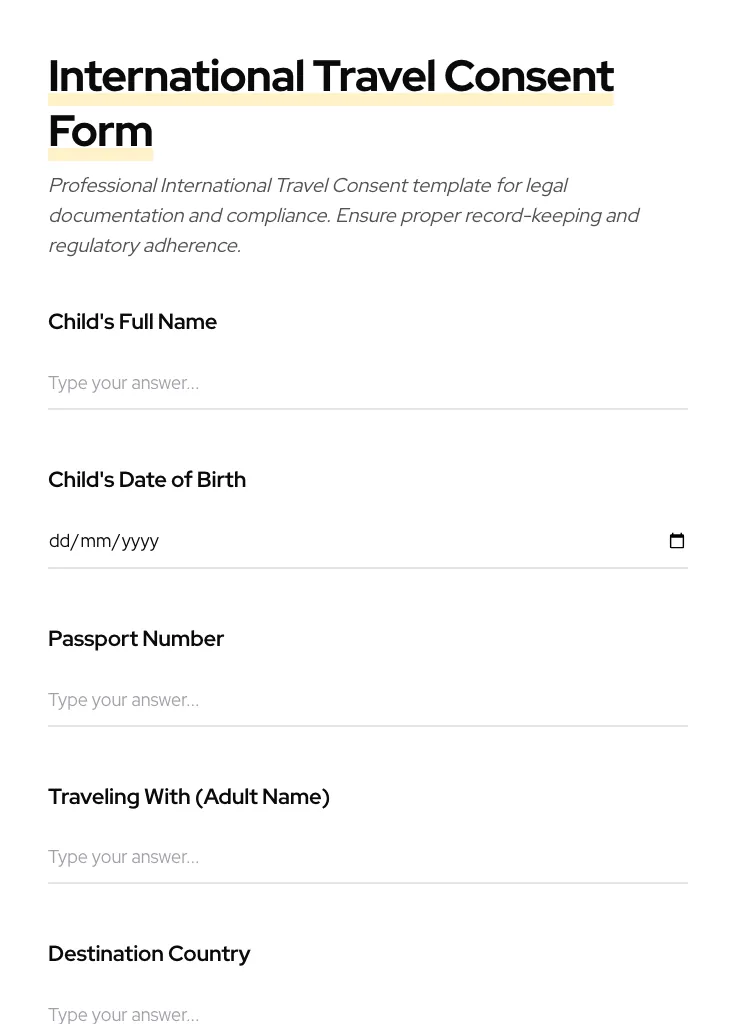Select the Child's Date of Birth label

pos(147,479)
